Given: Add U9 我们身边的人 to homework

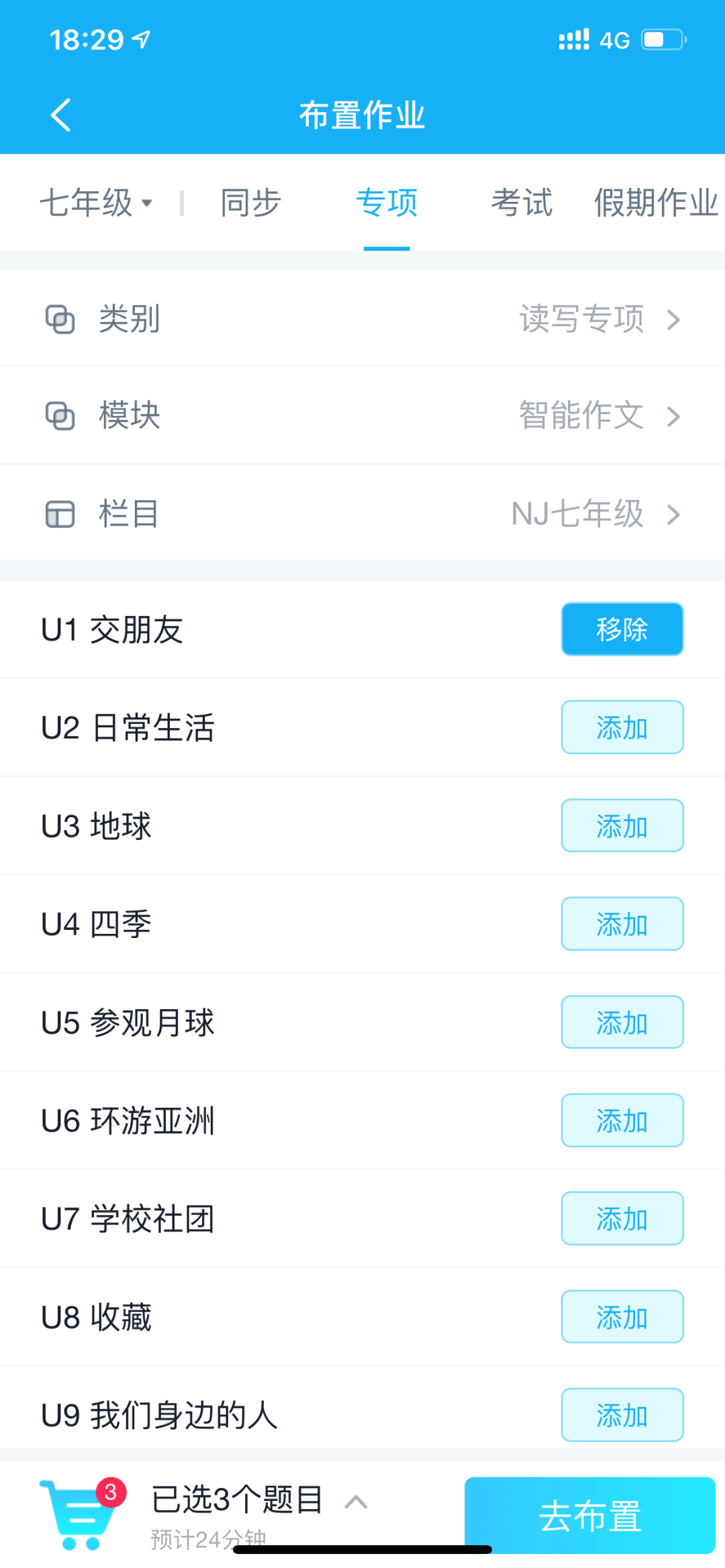Looking at the screenshot, I should (621, 1415).
